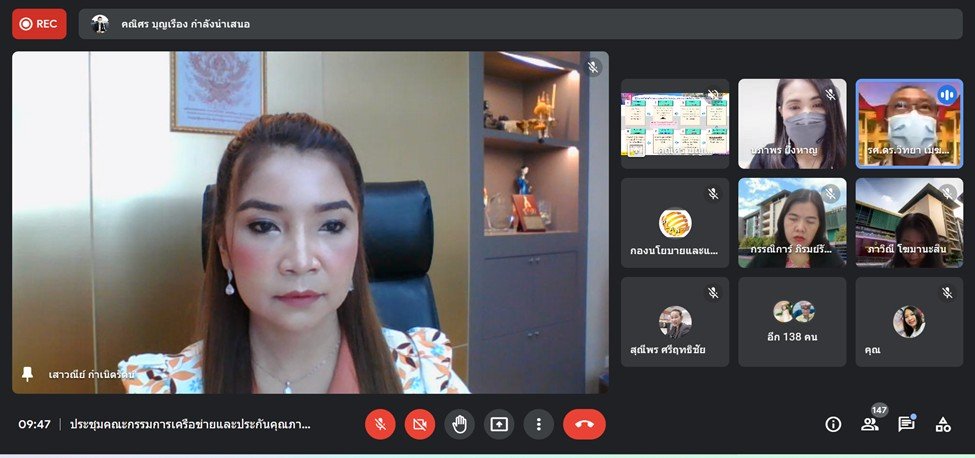
Task: Select the กรรณิการ์ participant tile
Action: tap(792, 222)
